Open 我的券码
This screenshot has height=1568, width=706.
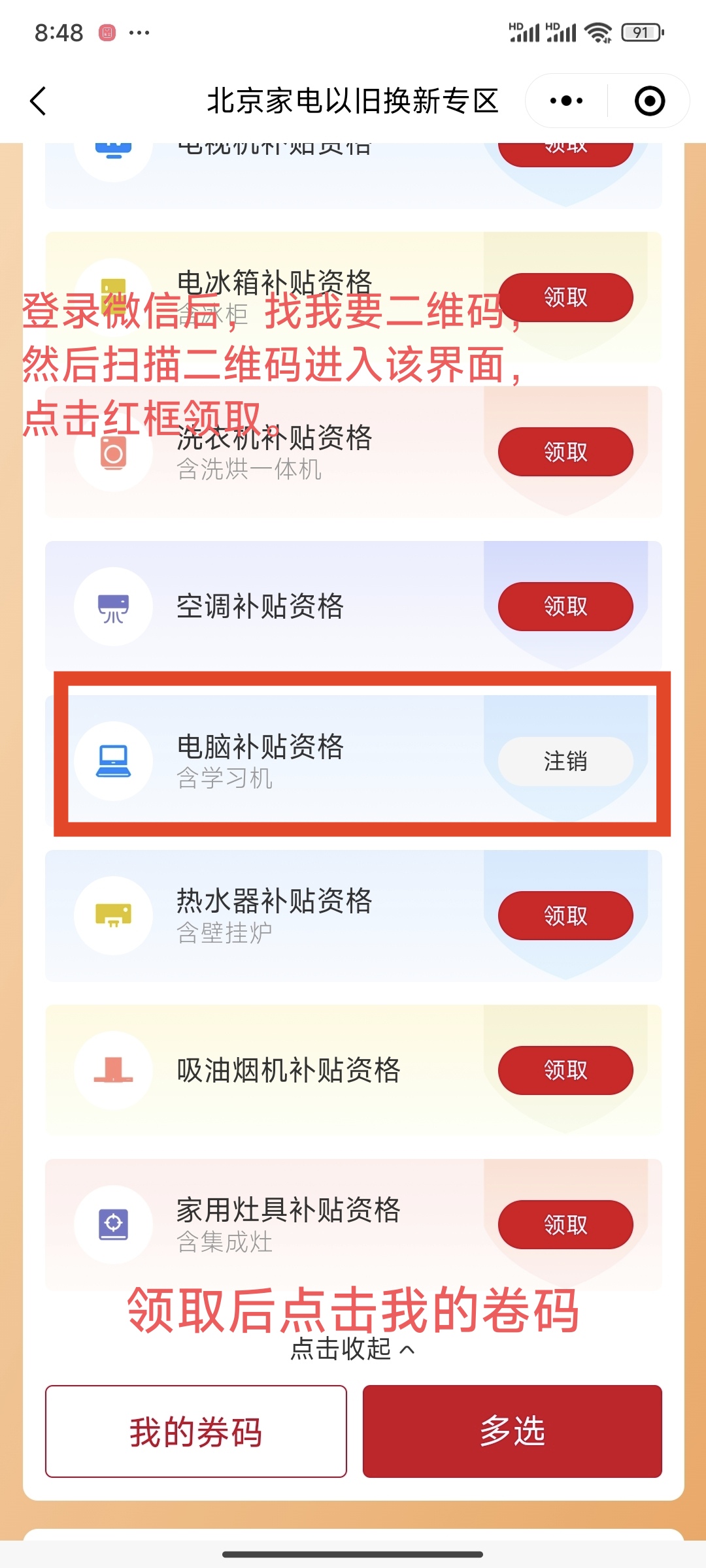196,1431
